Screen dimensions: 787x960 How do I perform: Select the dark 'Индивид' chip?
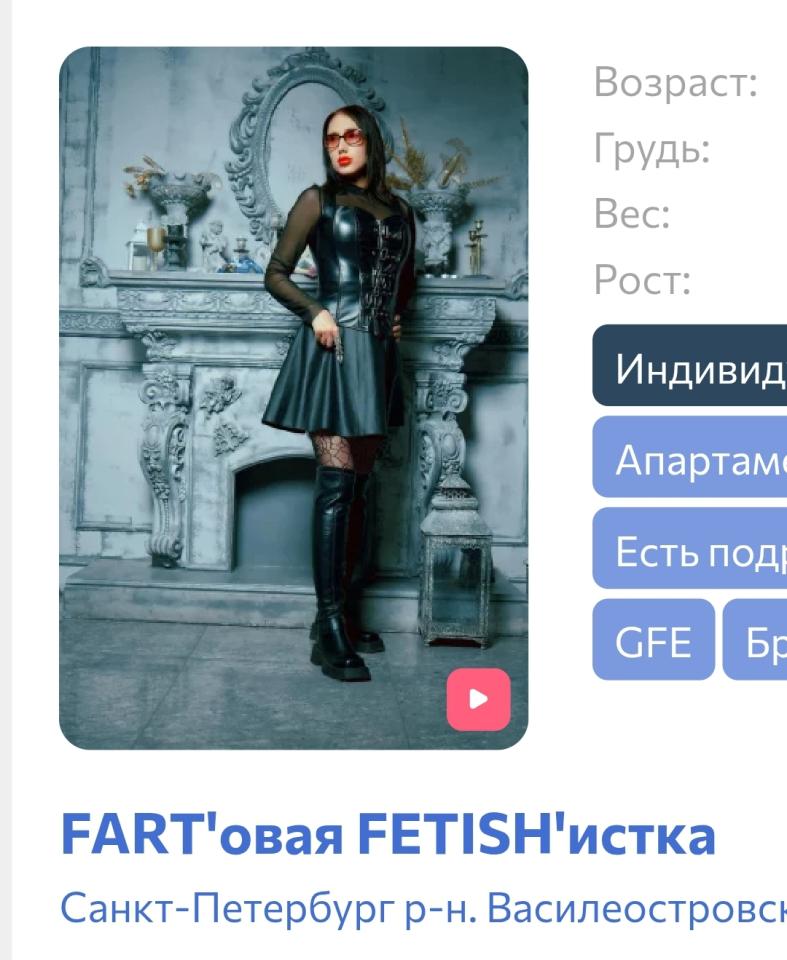pyautogui.click(x=689, y=365)
